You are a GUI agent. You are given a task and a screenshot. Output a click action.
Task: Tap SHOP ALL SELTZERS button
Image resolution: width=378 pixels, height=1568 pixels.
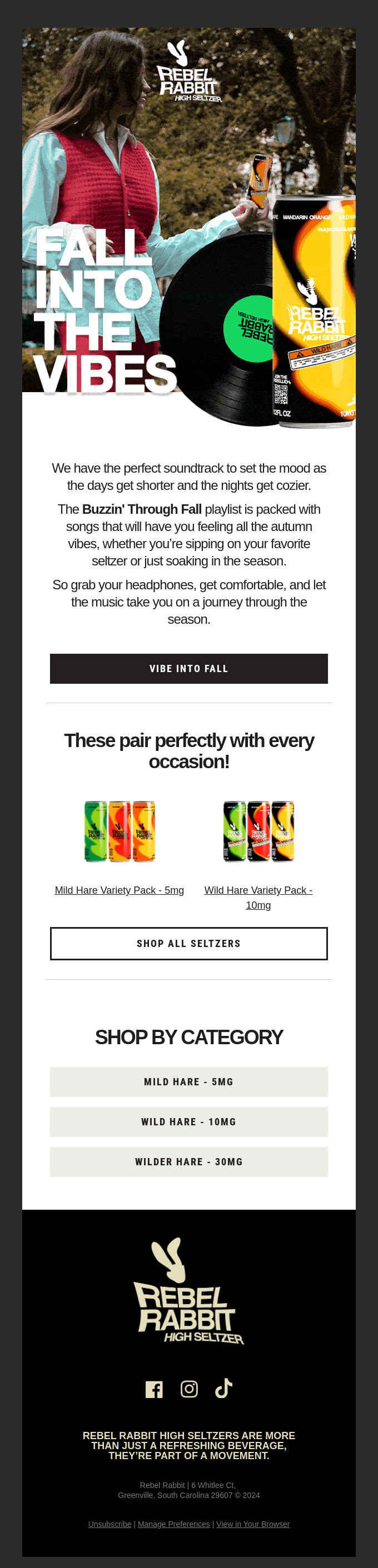tap(188, 944)
